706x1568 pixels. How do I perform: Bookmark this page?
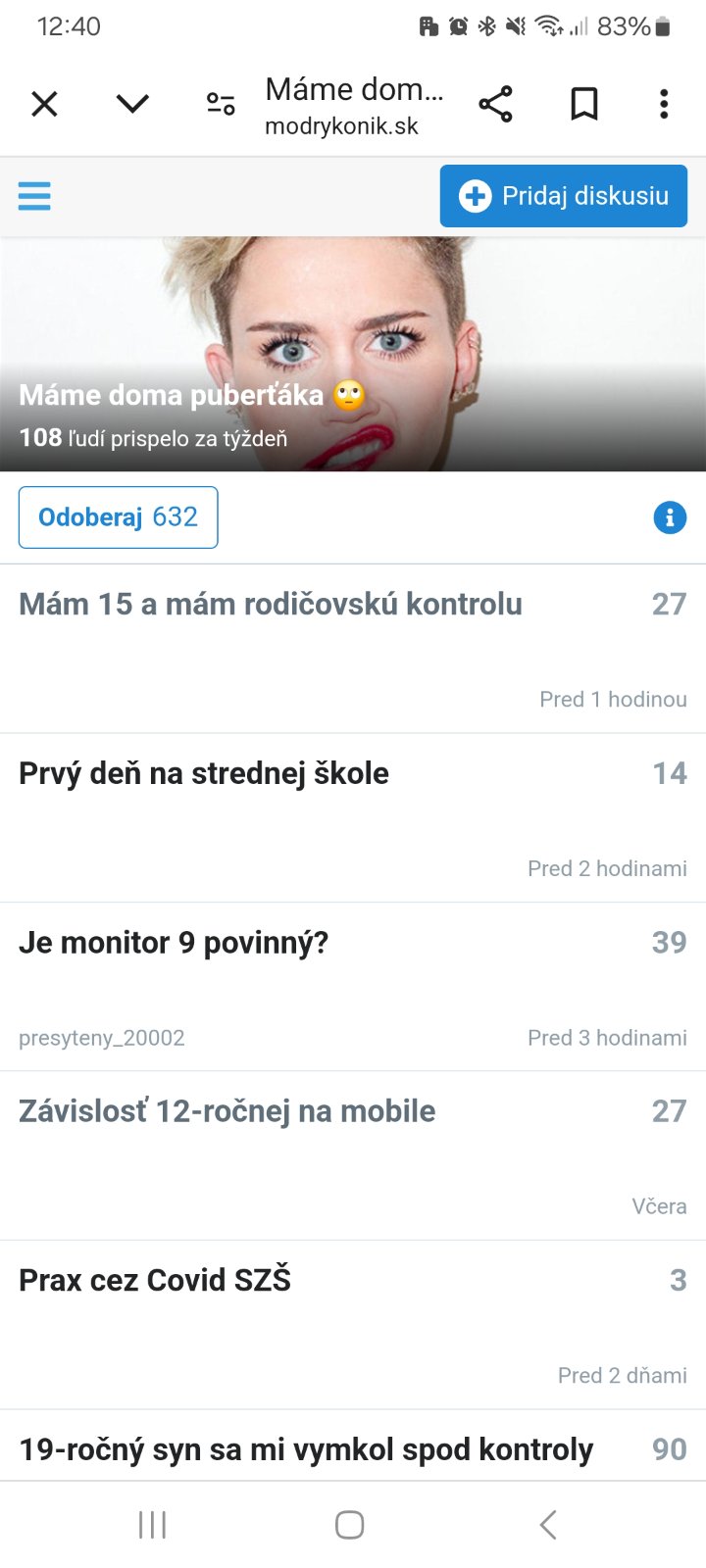584,104
